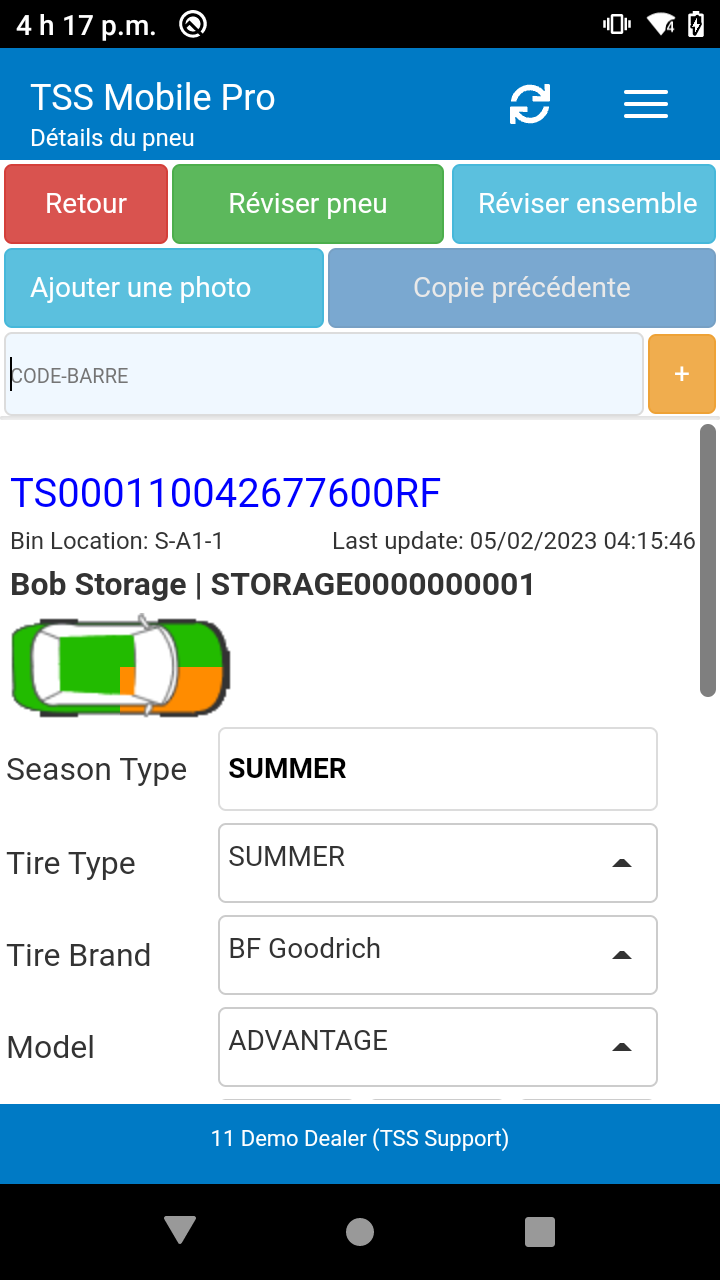Tap the orange plus button
Image resolution: width=720 pixels, height=1280 pixels.
[x=682, y=374]
